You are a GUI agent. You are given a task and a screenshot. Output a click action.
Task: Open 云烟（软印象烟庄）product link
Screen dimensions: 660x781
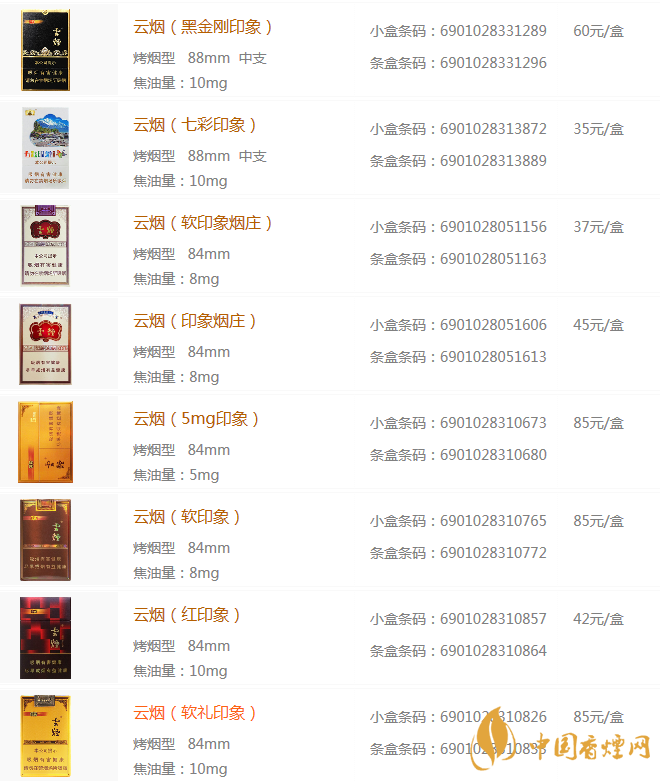point(203,223)
